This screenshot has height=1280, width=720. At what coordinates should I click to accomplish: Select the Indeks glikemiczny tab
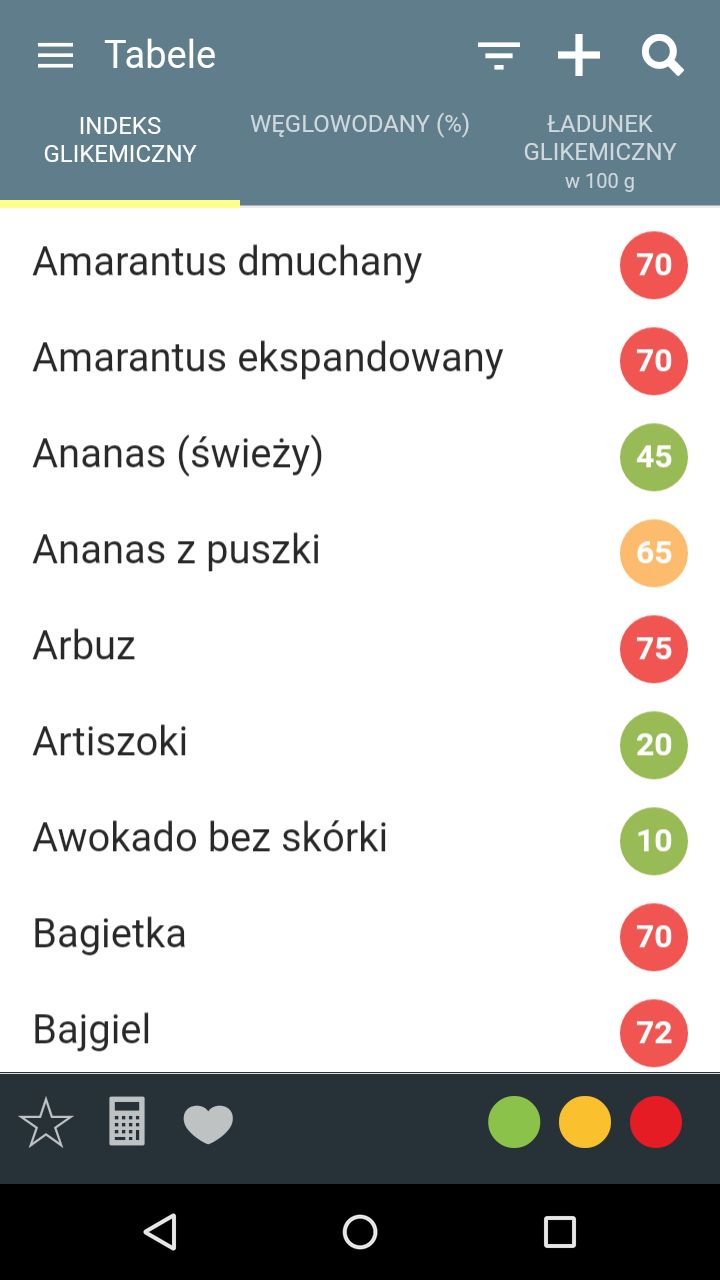(120, 140)
